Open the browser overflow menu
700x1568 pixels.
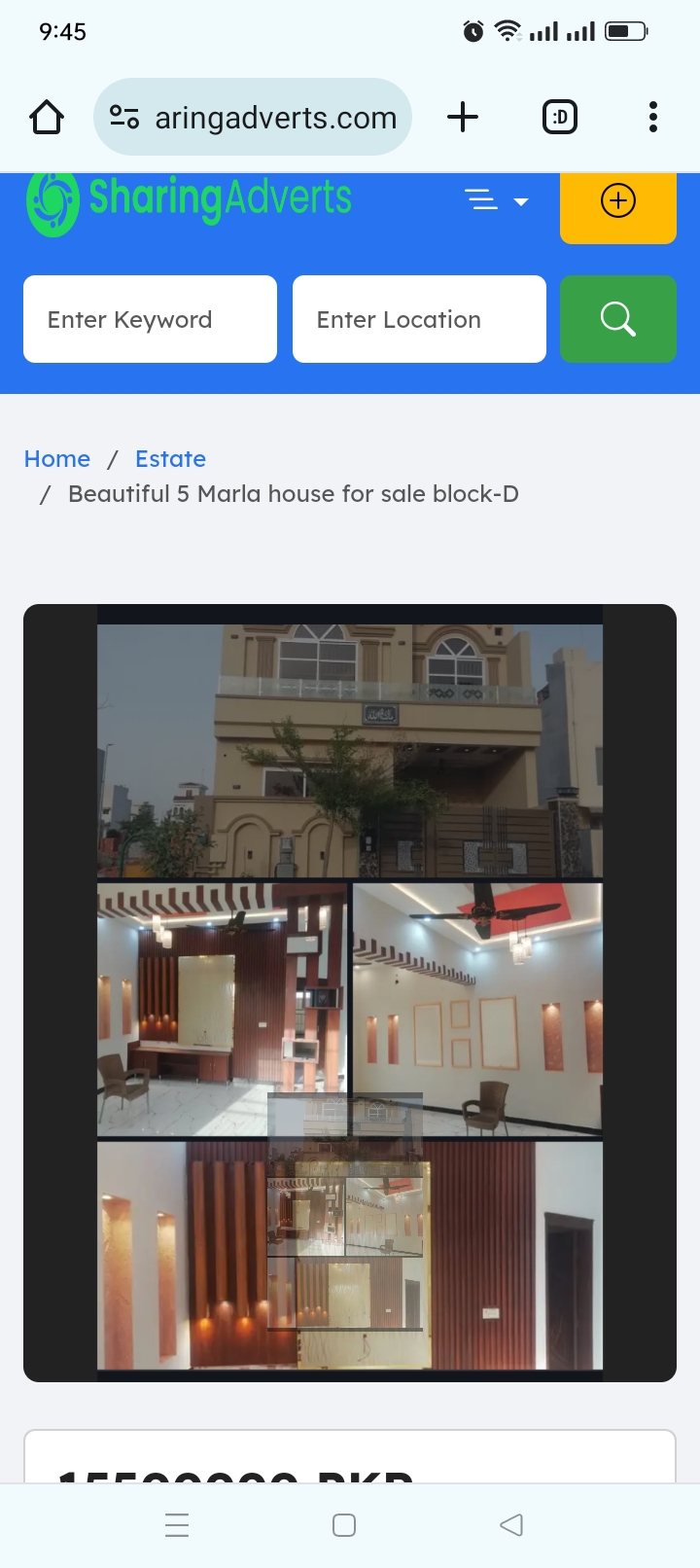point(653,118)
